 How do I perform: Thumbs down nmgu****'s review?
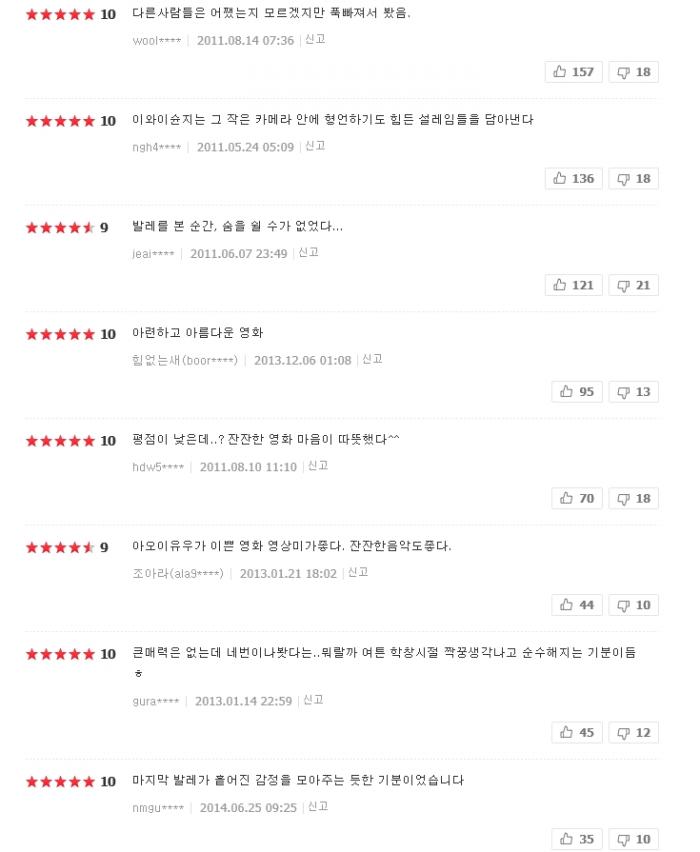[633, 839]
